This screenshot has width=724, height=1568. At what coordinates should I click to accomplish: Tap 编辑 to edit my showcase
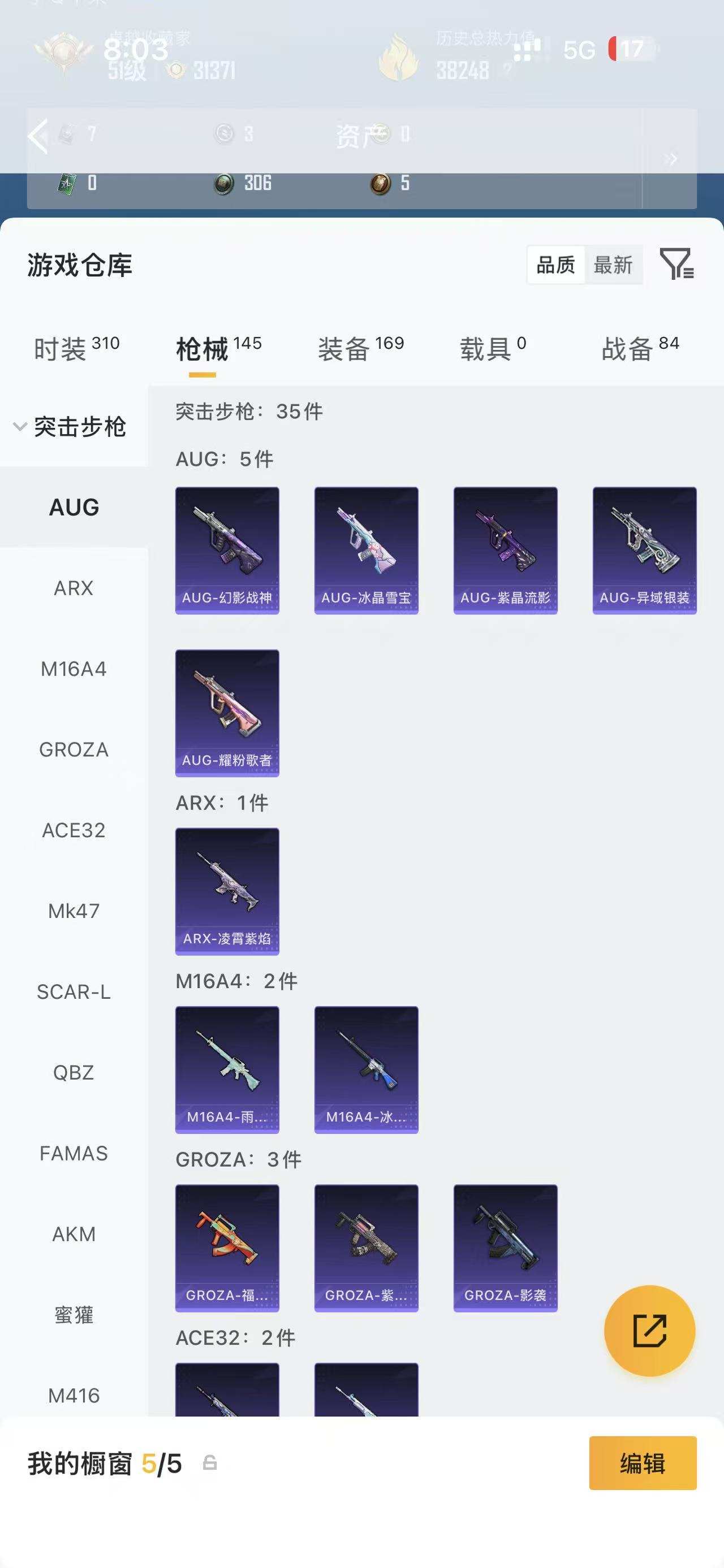tap(643, 1463)
